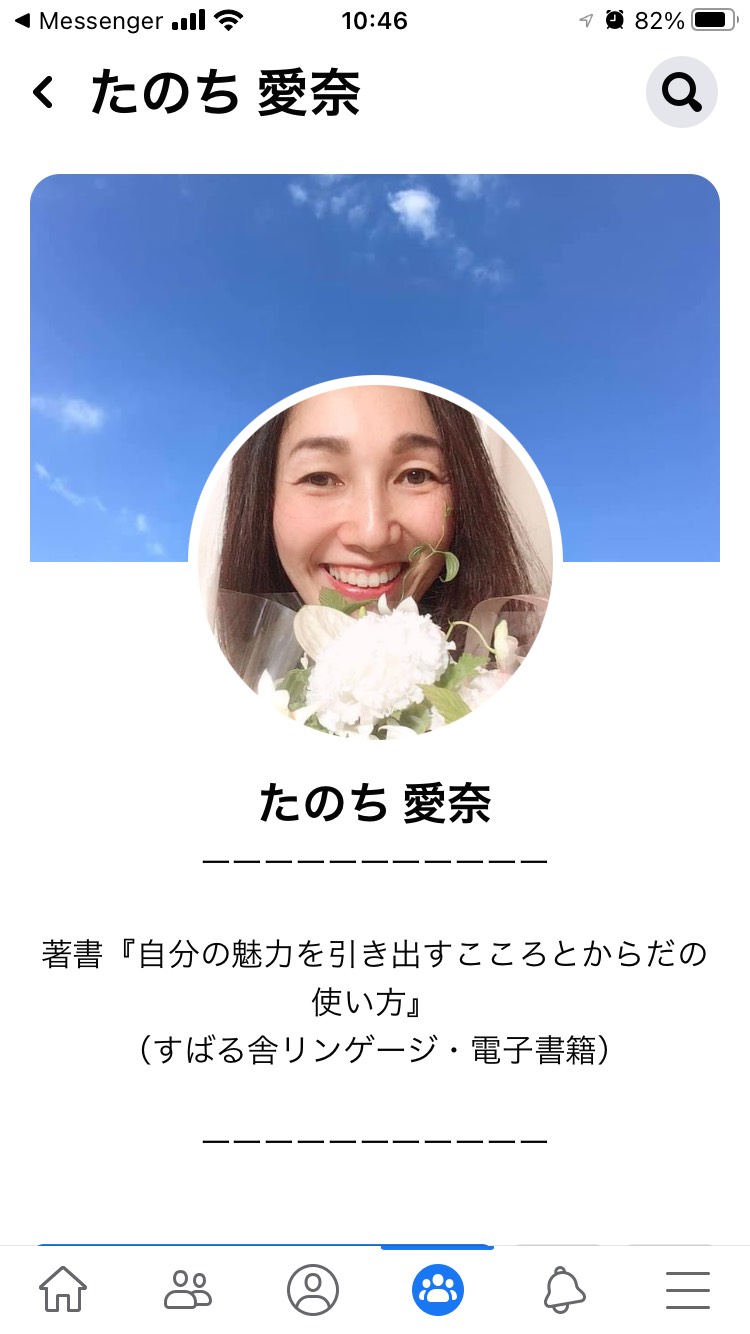Screen dimensions: 750x1334
Task: View the circular profile photo
Action: pos(375,562)
